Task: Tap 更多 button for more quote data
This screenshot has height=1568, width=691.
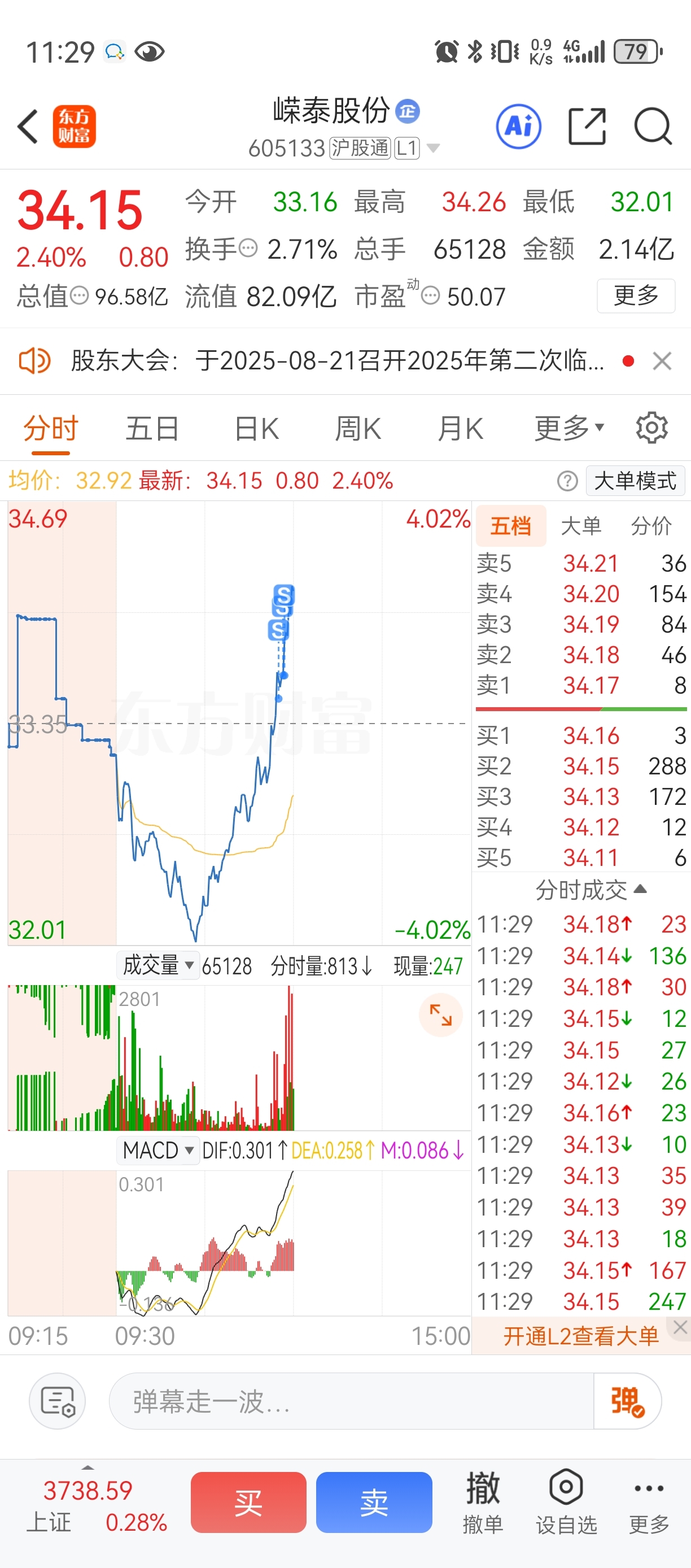Action: (636, 296)
